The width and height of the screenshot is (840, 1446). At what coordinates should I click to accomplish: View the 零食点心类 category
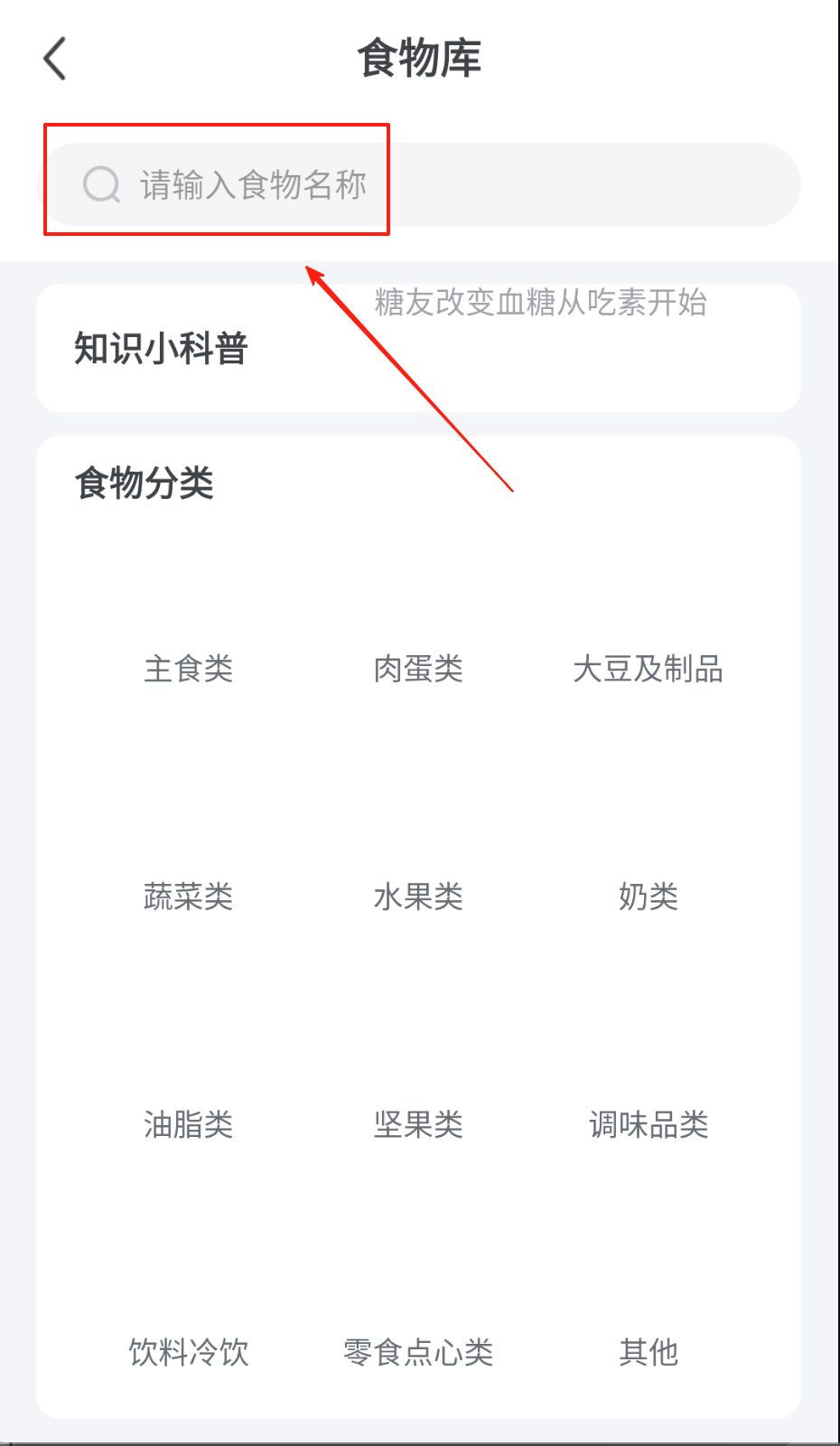tap(418, 1352)
